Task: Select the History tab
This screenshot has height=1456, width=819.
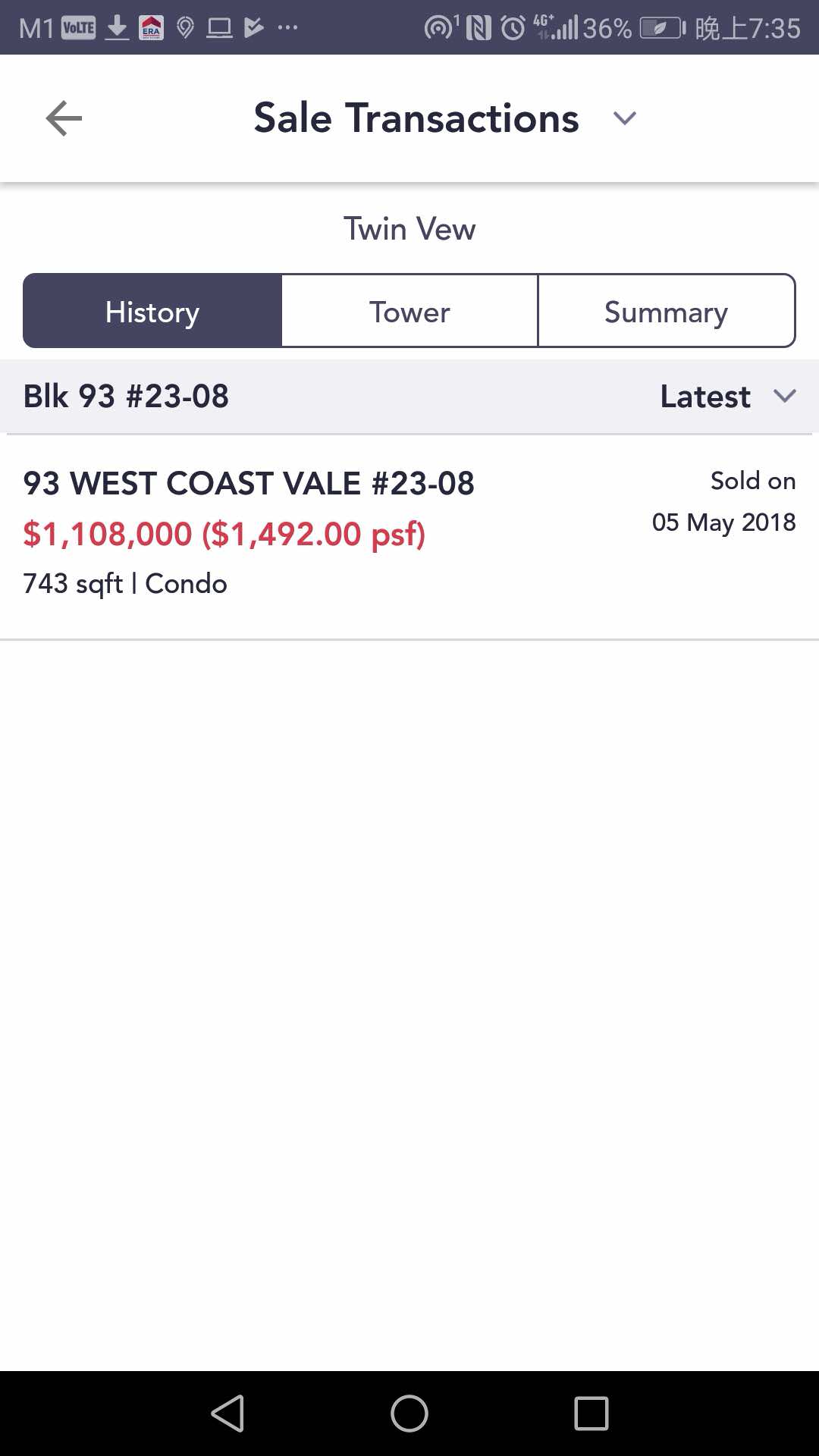Action: (x=152, y=312)
